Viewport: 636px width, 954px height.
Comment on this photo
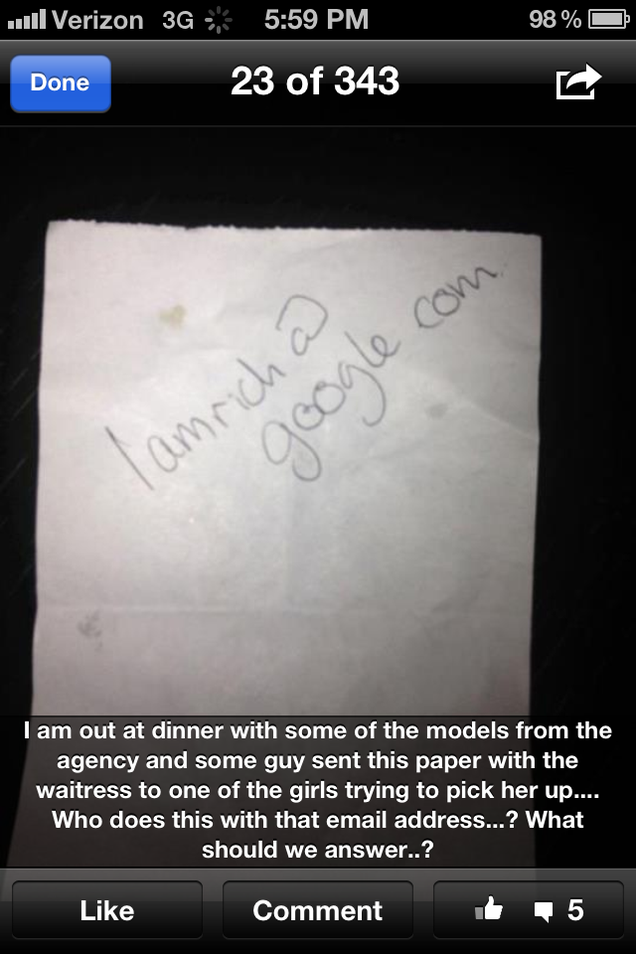point(317,910)
